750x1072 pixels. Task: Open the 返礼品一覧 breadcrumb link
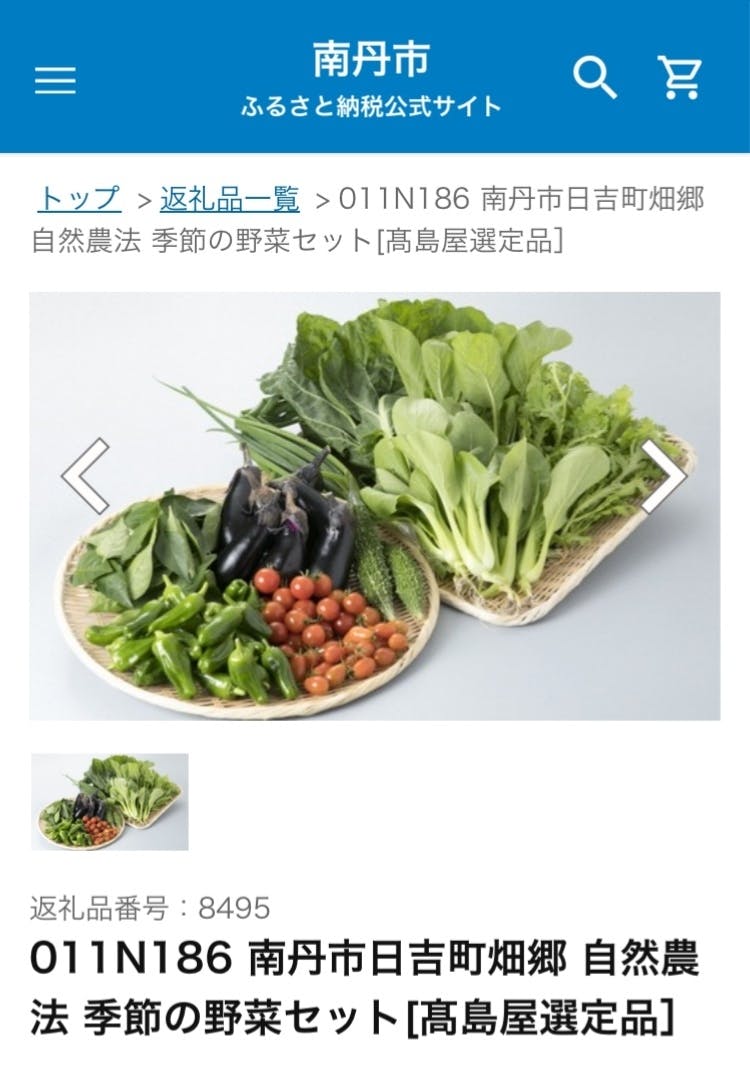click(x=230, y=199)
